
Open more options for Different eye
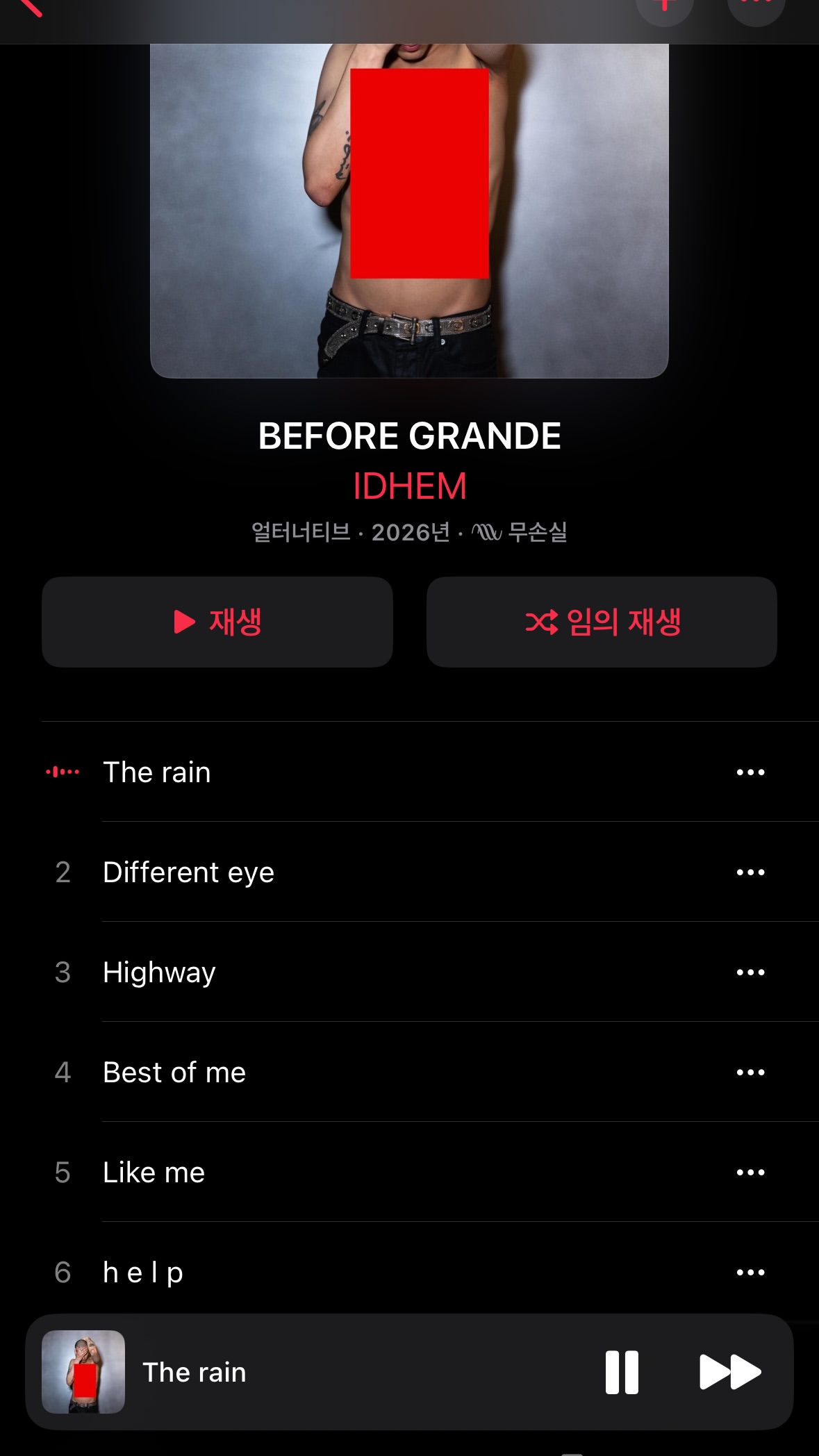(750, 872)
